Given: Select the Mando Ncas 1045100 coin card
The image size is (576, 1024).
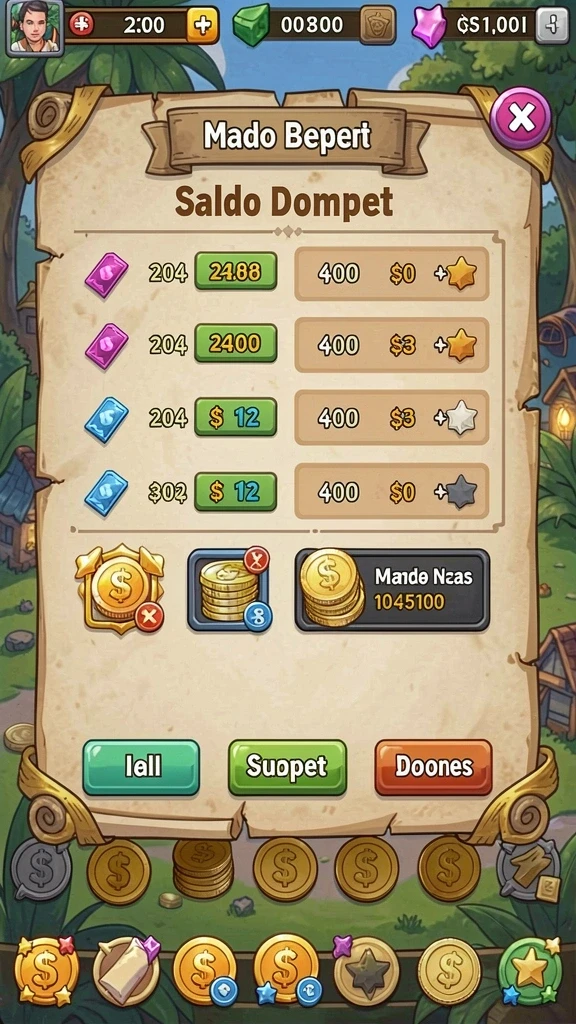Looking at the screenshot, I should coord(392,590).
